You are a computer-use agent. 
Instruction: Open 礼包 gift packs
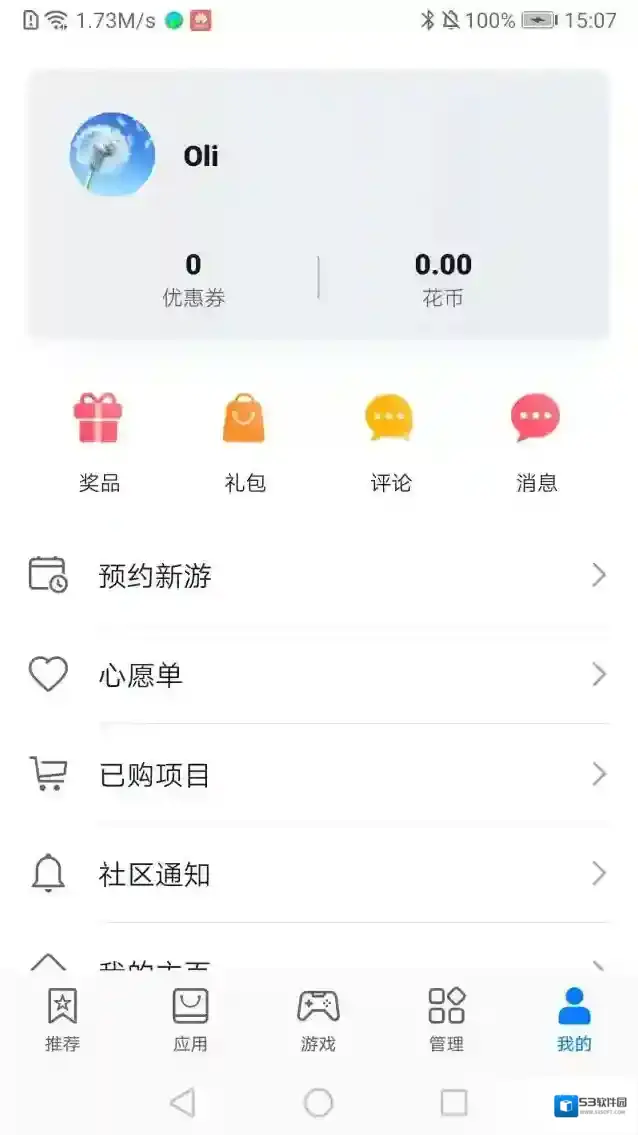[x=245, y=442]
